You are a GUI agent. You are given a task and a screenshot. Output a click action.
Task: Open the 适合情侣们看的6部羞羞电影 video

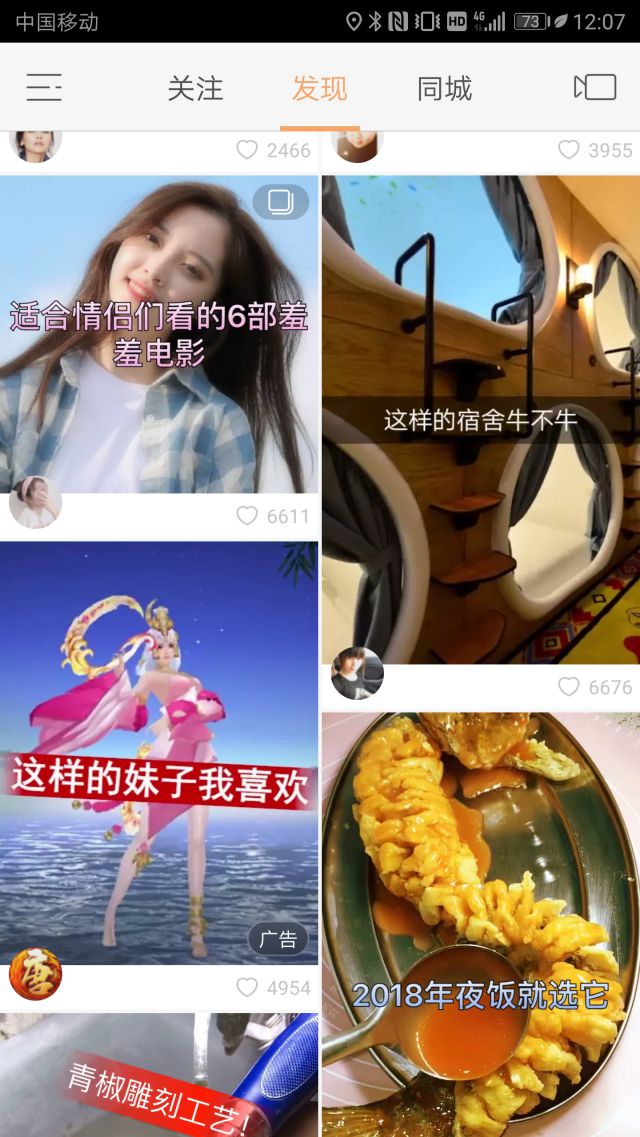click(159, 334)
